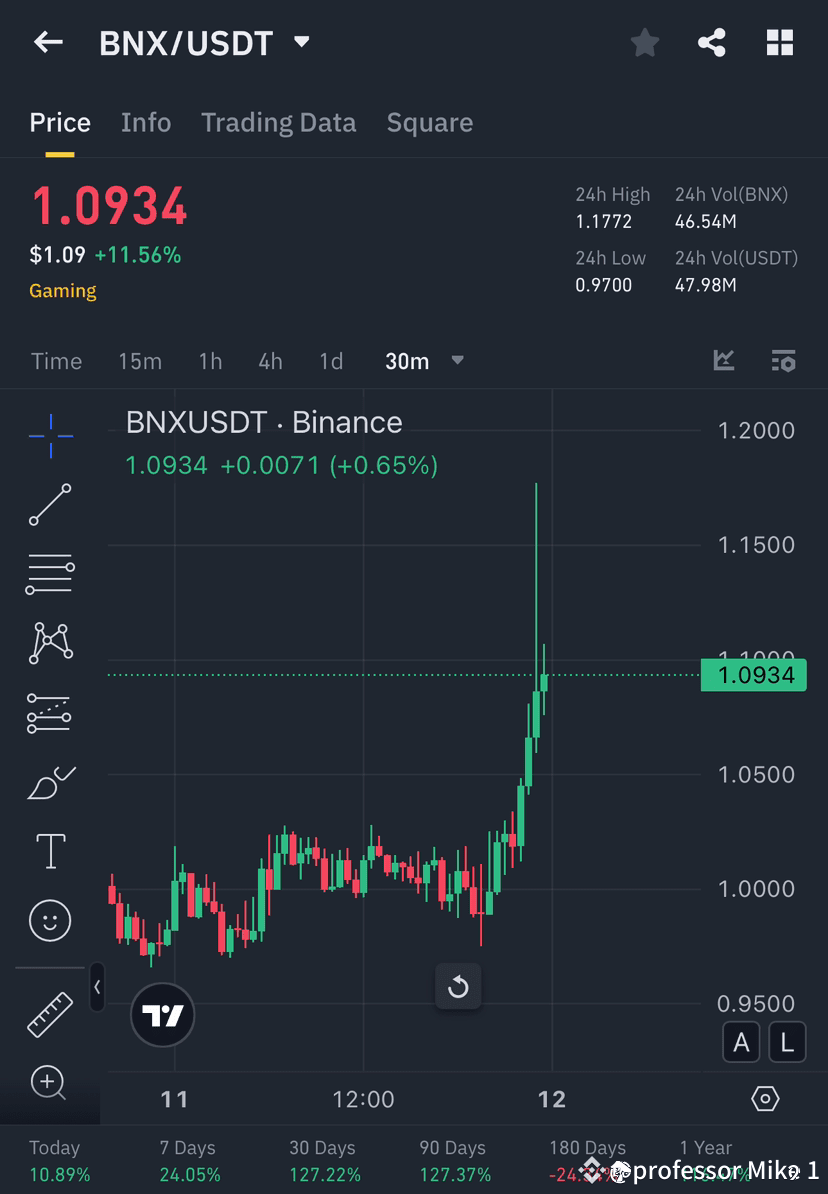The height and width of the screenshot is (1194, 828).
Task: Open the Square tab
Action: [429, 122]
